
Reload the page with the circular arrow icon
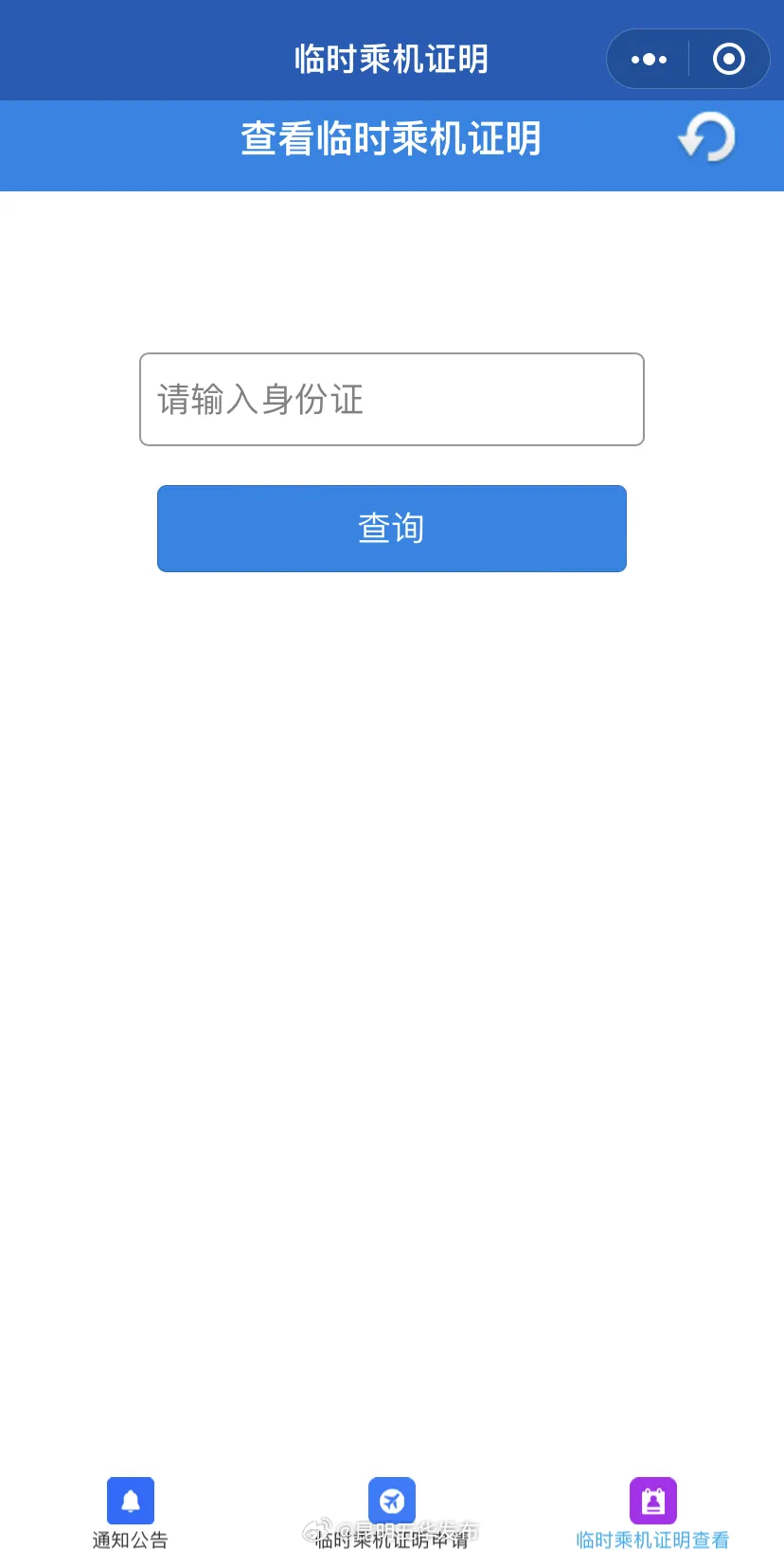[704, 137]
